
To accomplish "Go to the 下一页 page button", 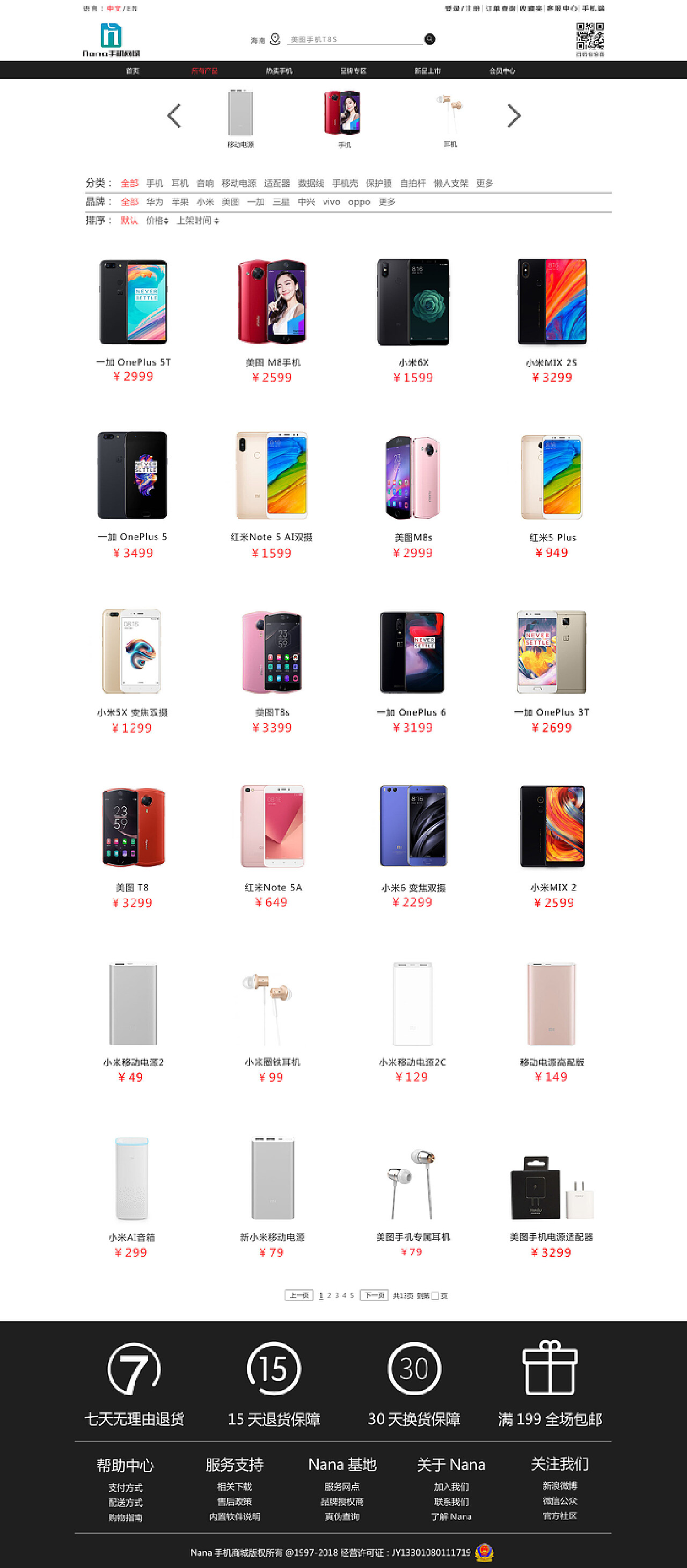I will (374, 1295).
